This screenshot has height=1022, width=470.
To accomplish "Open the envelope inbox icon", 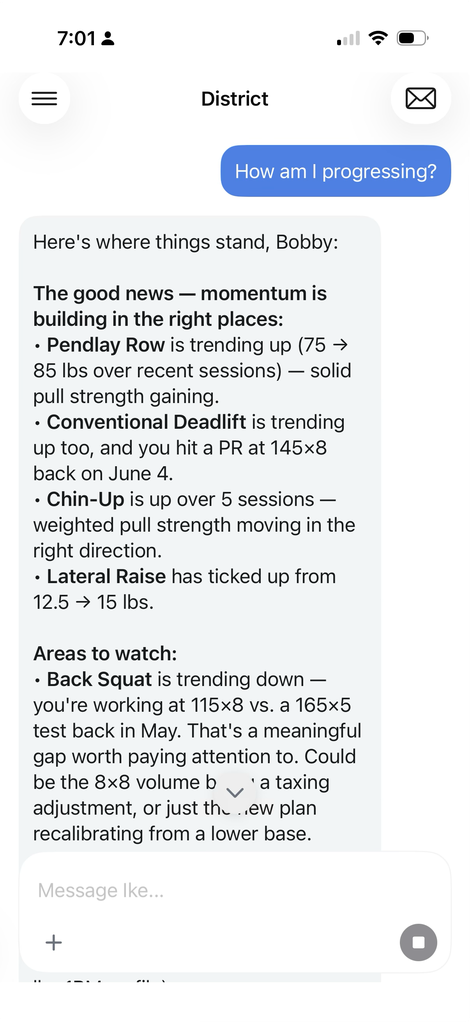I will pyautogui.click(x=420, y=98).
